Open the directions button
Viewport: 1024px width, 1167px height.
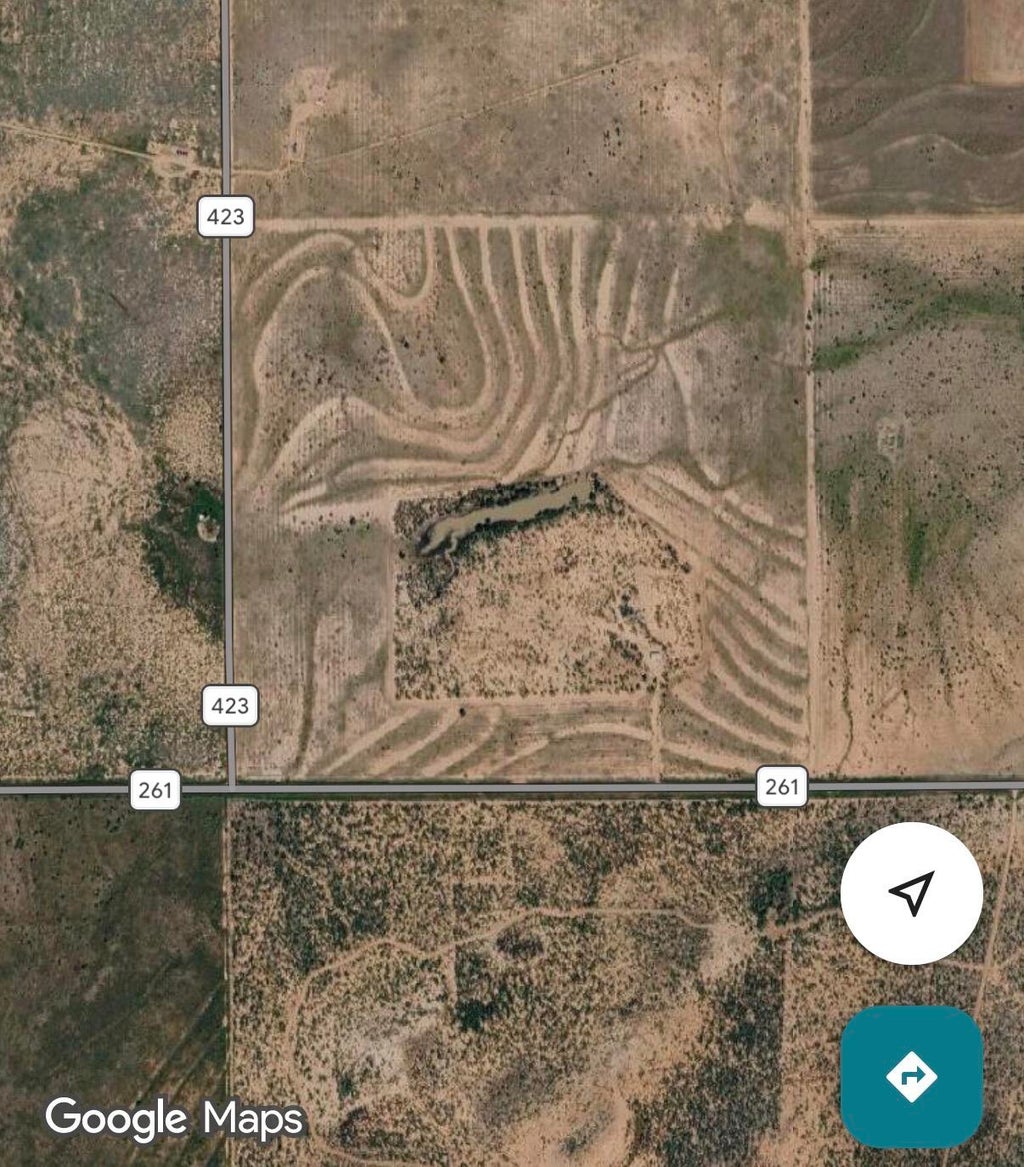click(912, 1076)
